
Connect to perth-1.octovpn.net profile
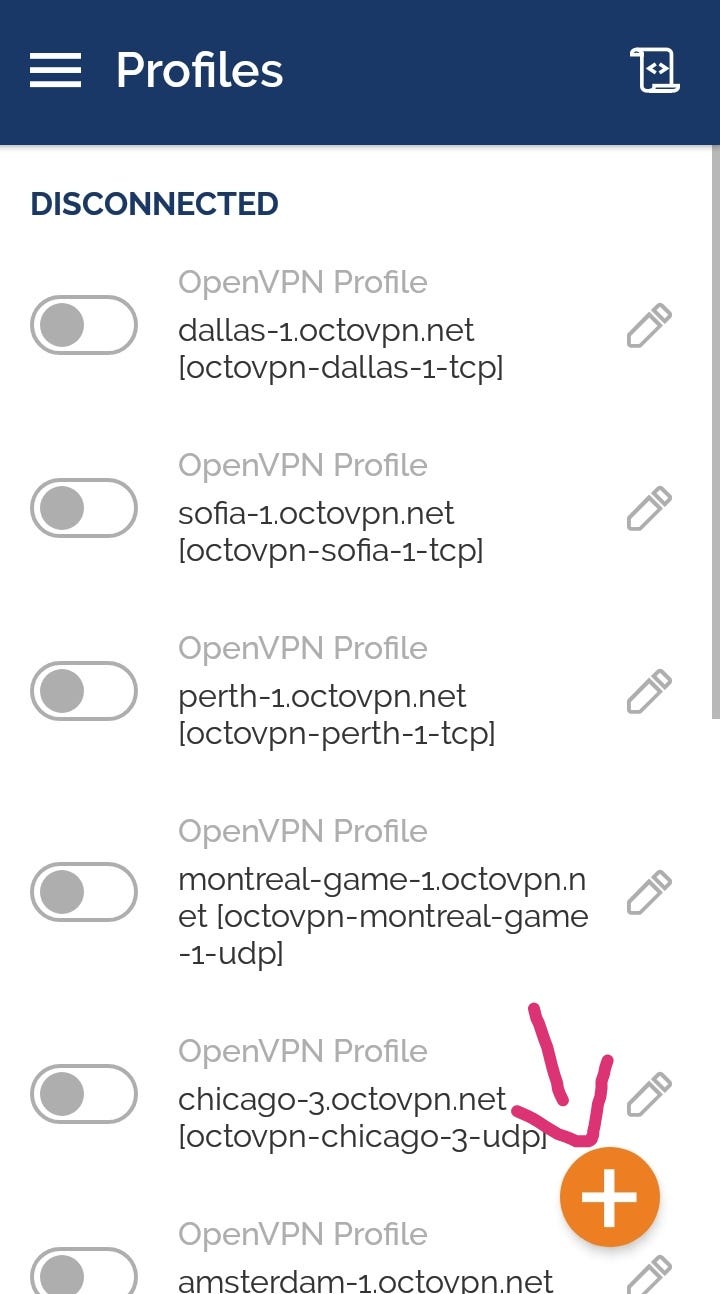84,691
